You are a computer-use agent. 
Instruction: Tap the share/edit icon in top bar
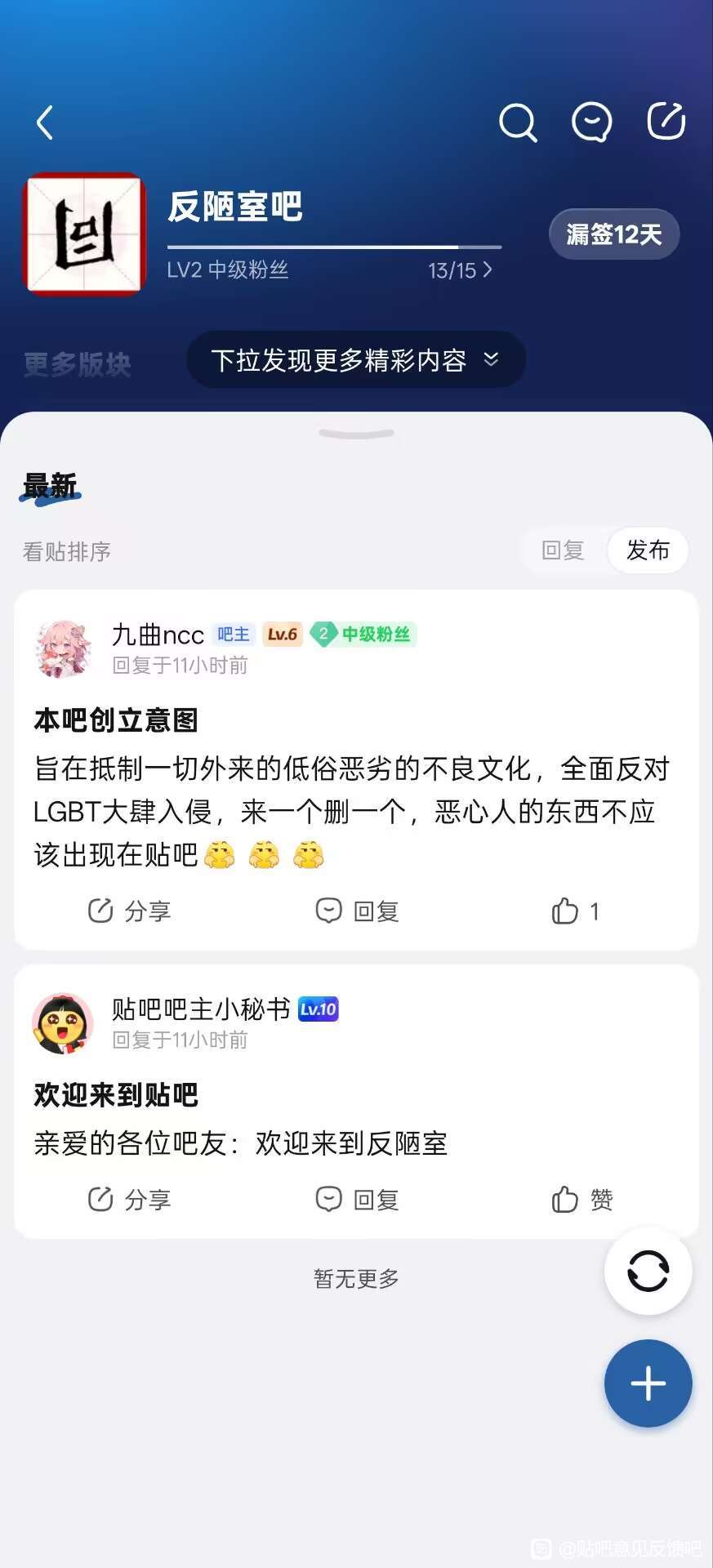(x=666, y=122)
